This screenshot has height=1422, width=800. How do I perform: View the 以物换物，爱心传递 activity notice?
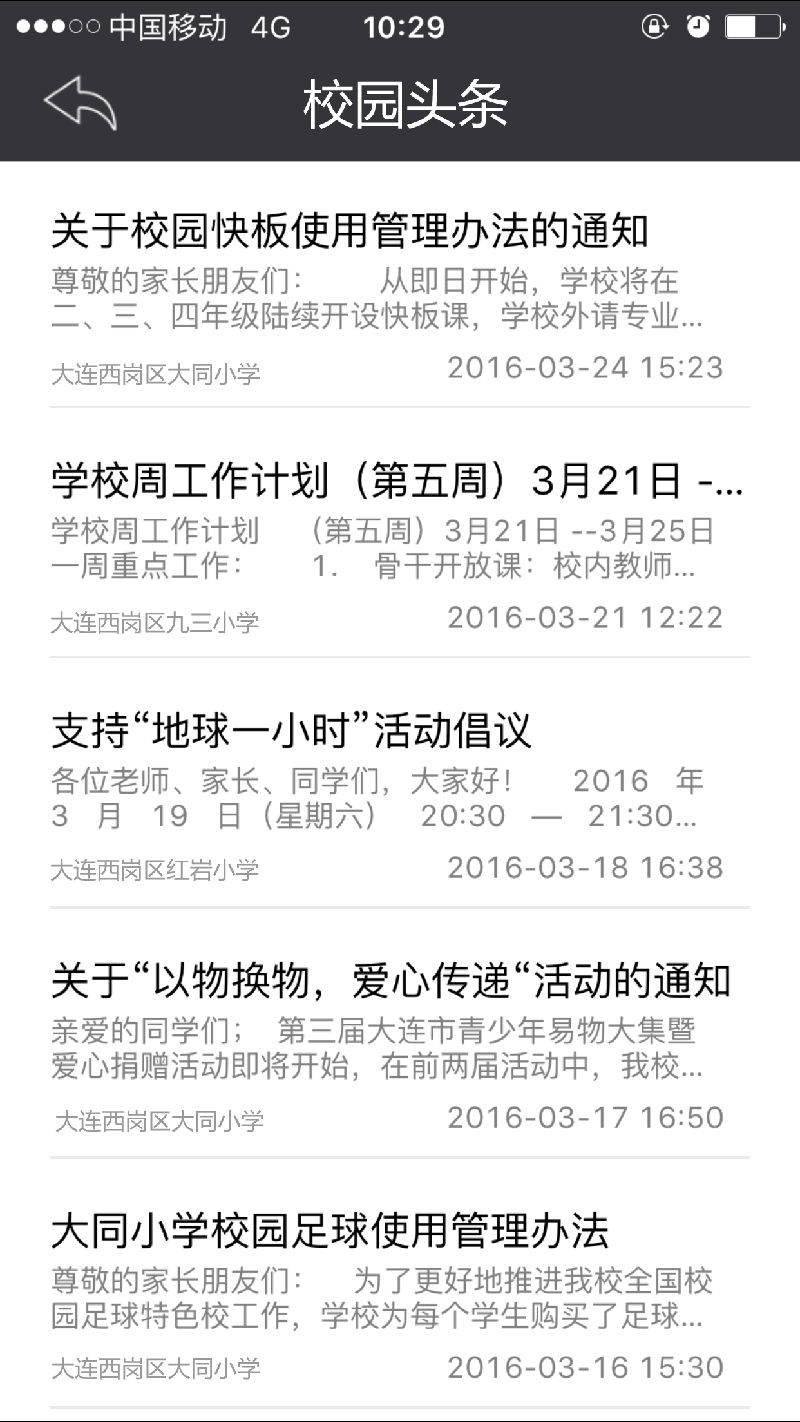tap(390, 982)
